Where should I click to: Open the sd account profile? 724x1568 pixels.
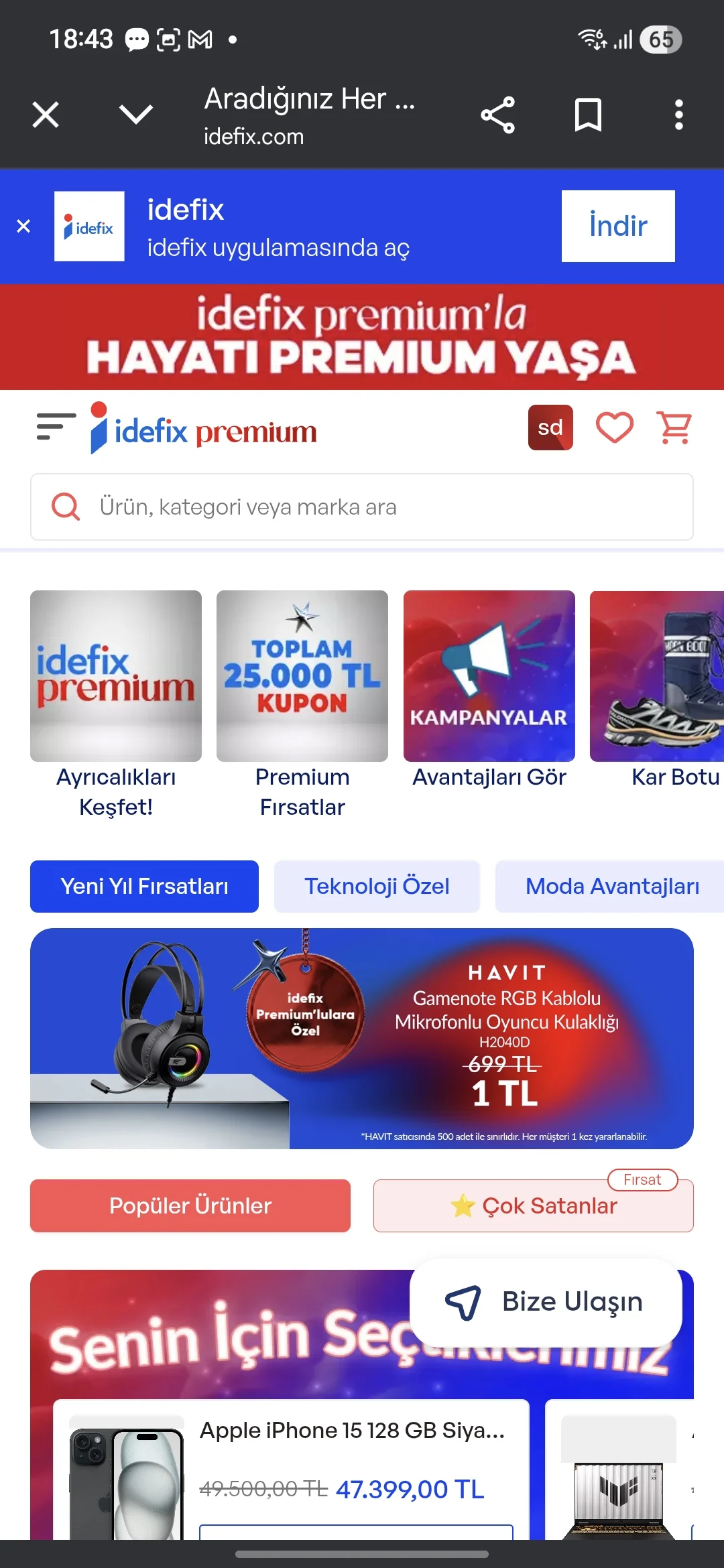(x=550, y=428)
